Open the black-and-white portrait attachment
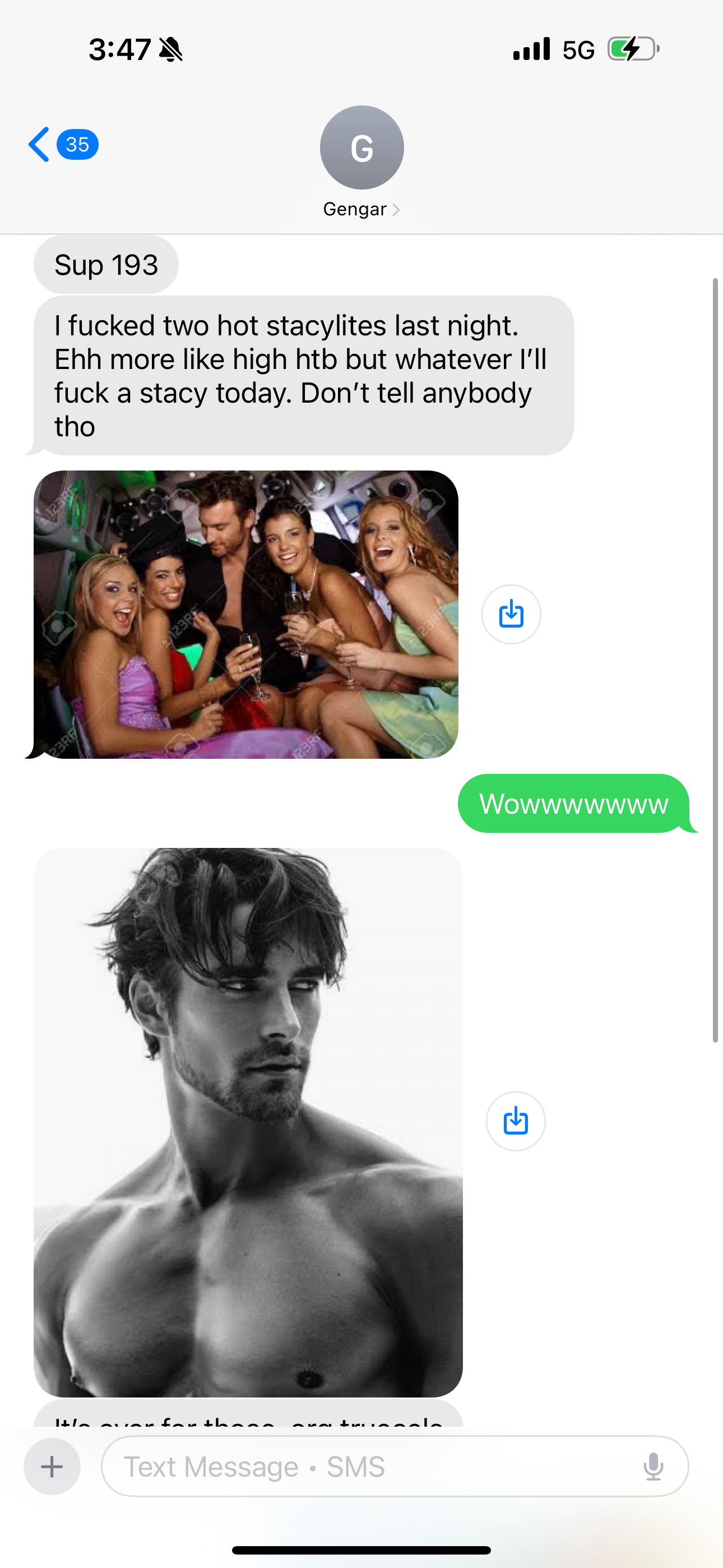Viewport: 723px width, 1568px height. point(248,1122)
